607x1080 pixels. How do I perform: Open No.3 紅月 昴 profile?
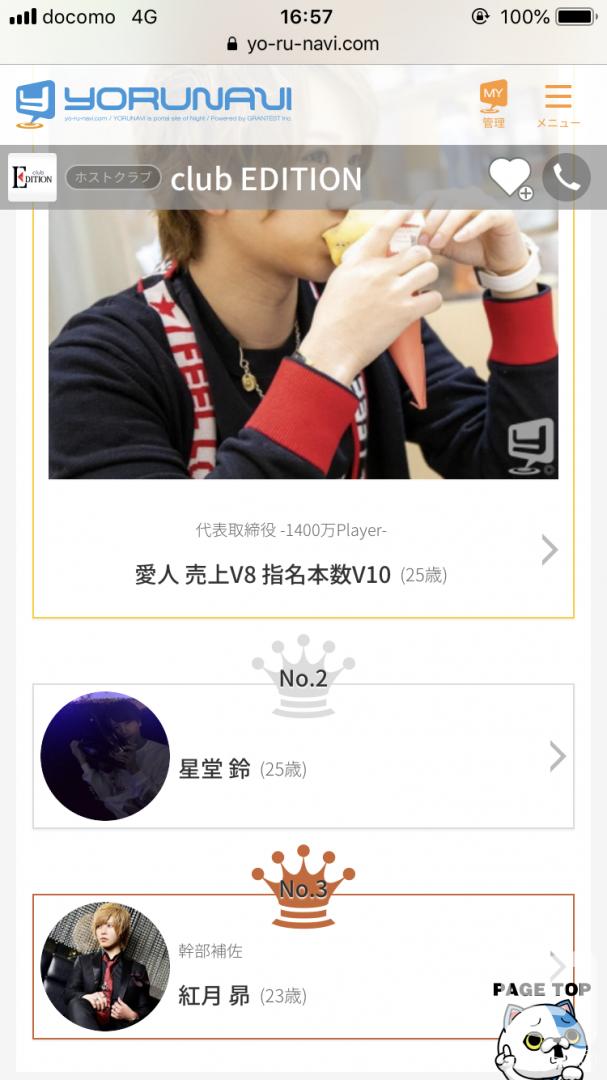point(303,966)
